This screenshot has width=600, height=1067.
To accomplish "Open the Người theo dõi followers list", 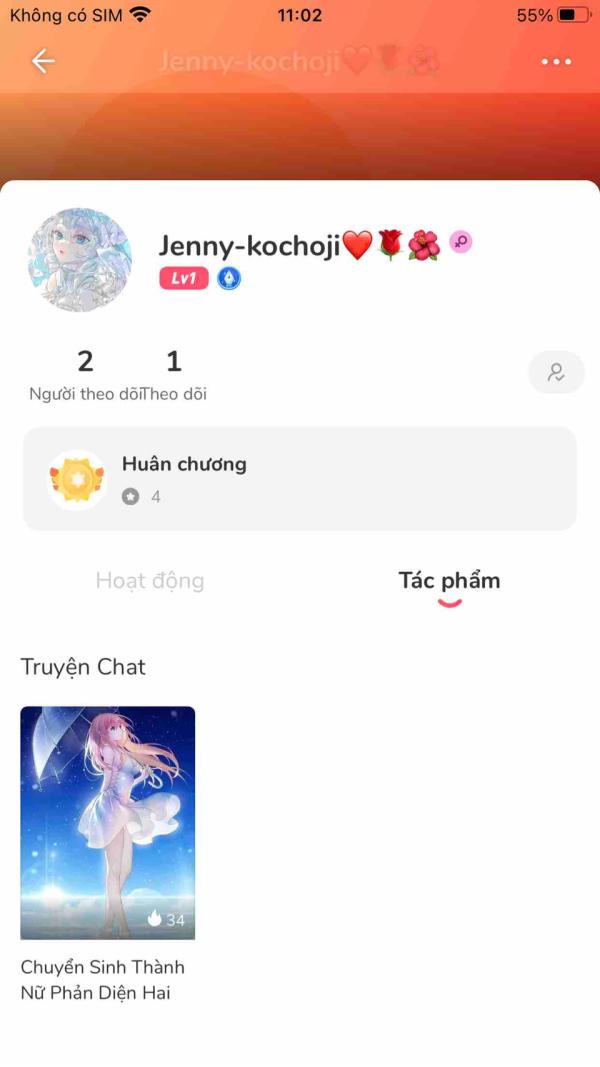I will click(x=85, y=375).
